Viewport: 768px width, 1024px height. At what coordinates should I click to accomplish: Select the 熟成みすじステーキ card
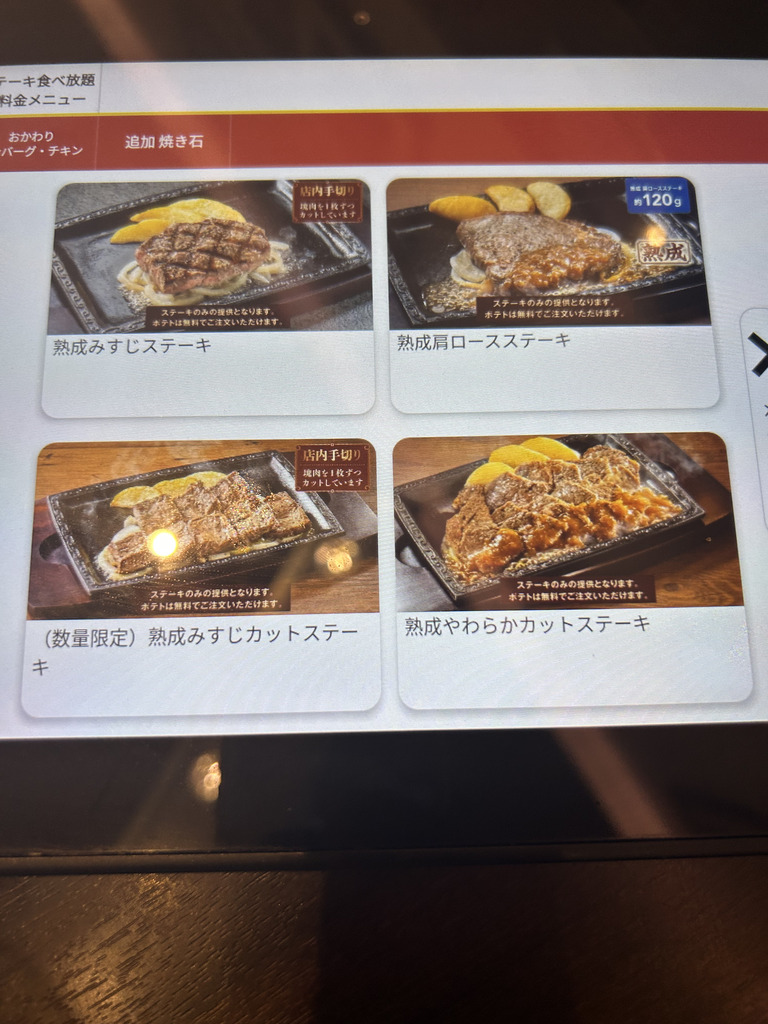(208, 297)
